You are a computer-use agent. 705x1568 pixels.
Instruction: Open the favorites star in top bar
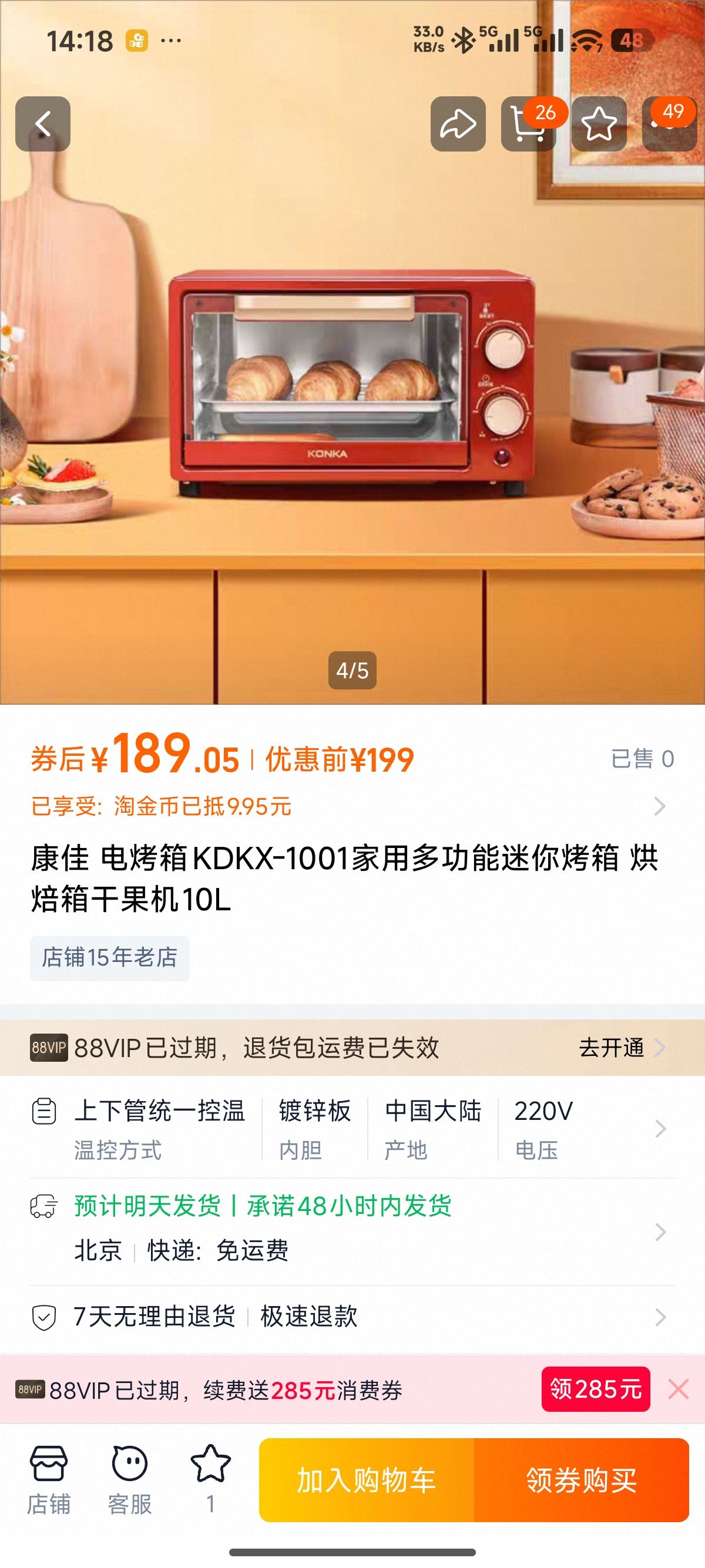point(599,123)
